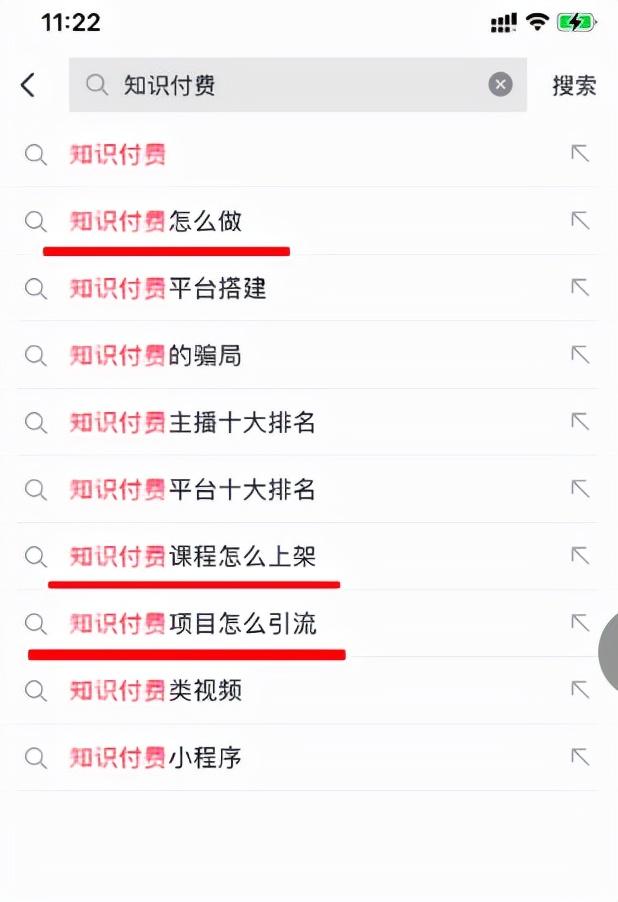
Task: Select the plain 知识付费 suggestion
Action: tap(118, 154)
